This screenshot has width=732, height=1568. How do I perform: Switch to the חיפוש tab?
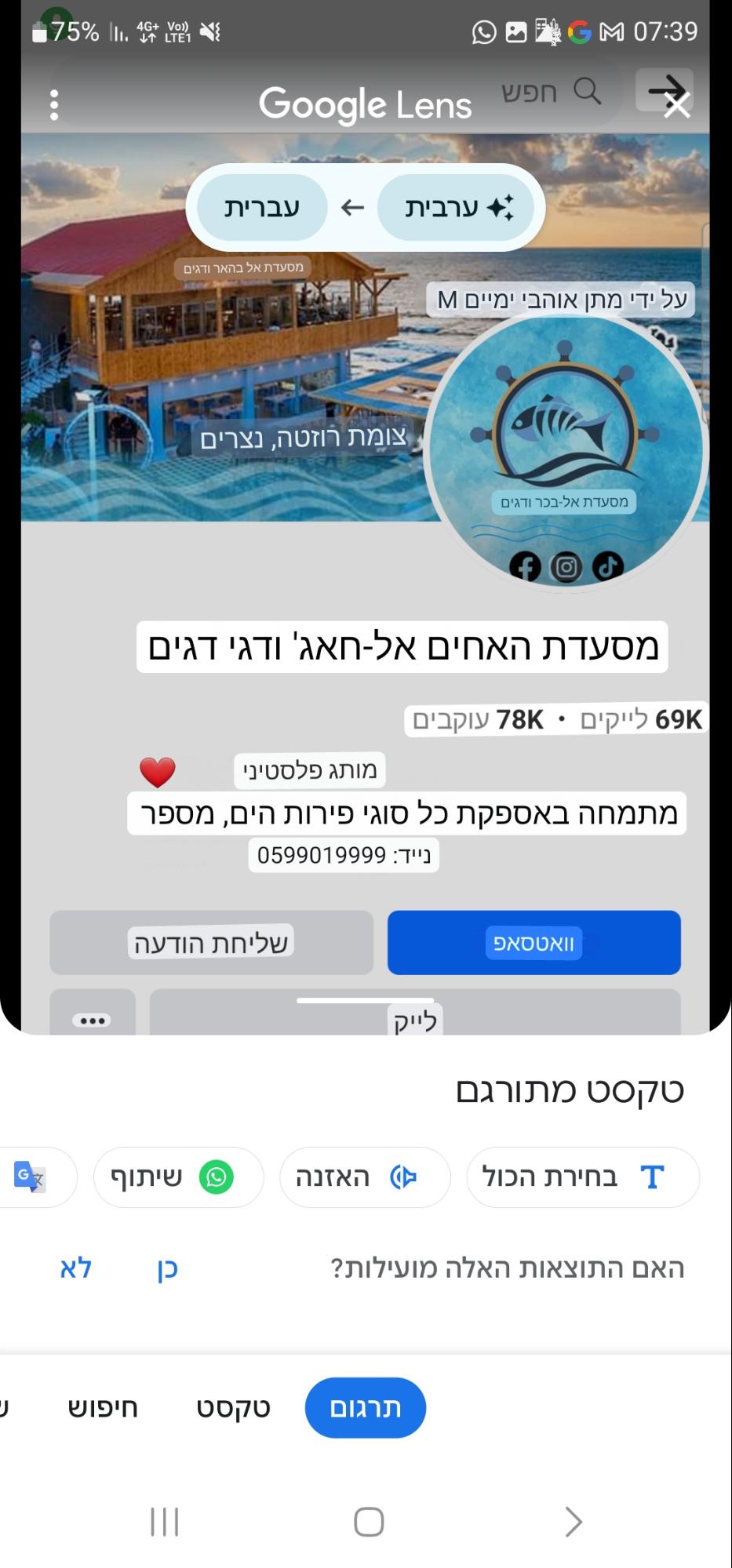103,1407
